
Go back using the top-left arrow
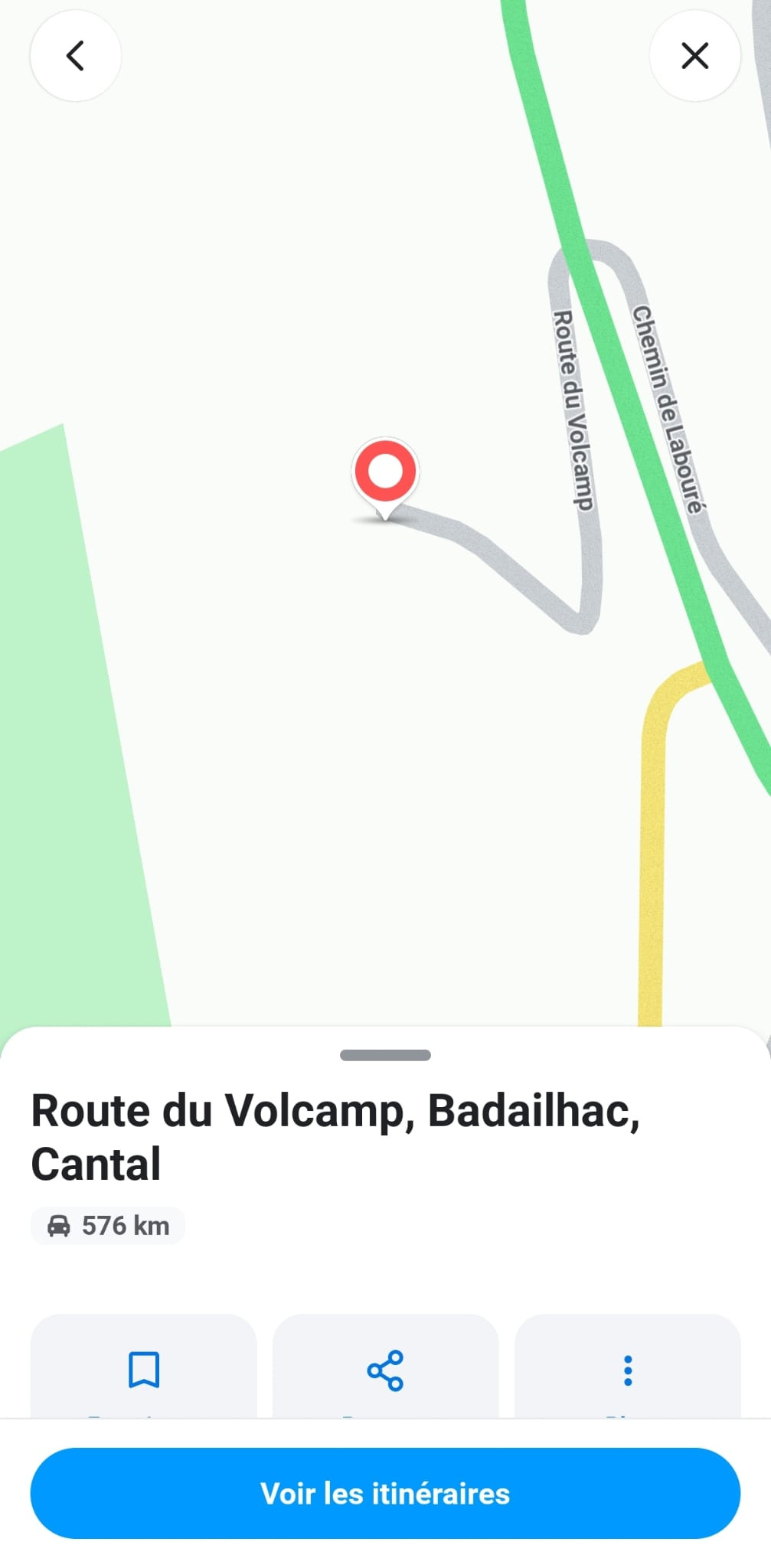click(75, 56)
